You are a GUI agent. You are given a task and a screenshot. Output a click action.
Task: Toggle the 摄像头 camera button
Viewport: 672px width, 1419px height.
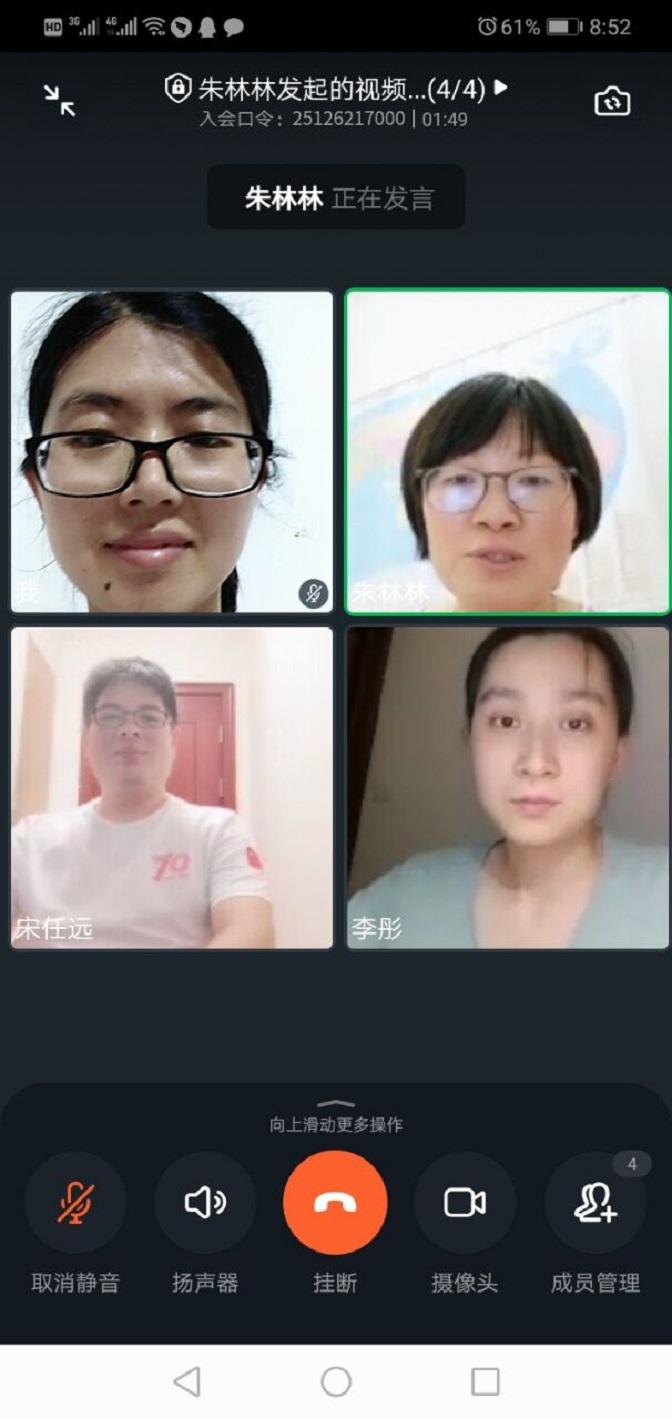tap(465, 1203)
